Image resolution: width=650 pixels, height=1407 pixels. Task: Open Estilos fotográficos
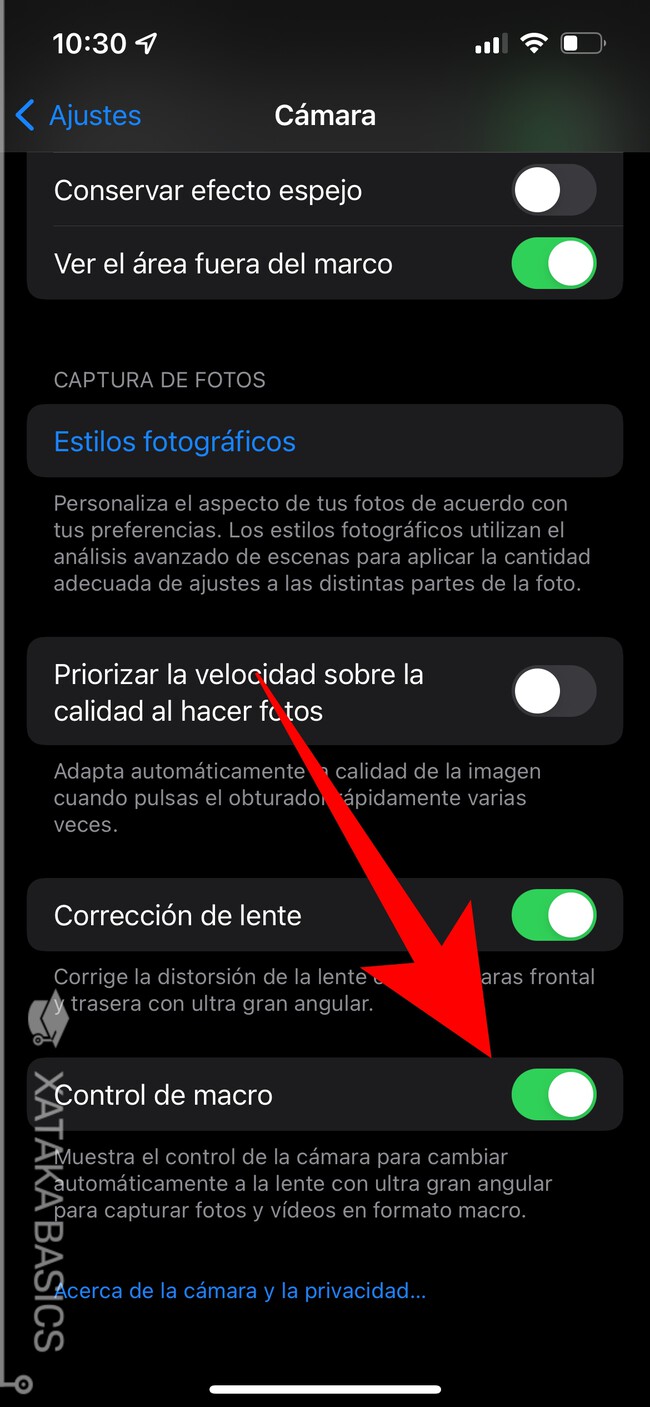[175, 442]
